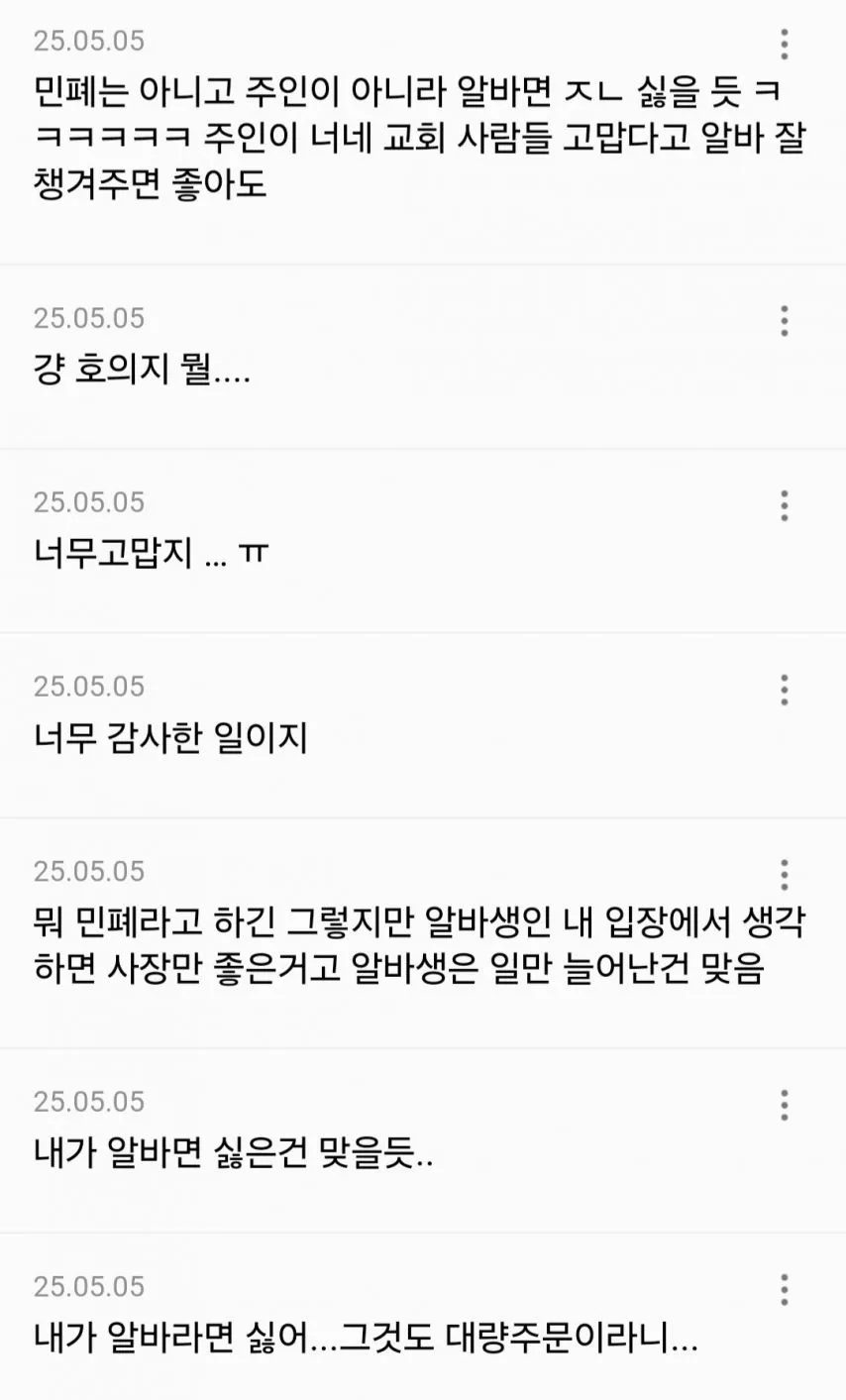Open three-dot menu on '뭐 민폐라고 하긴' comment
This screenshot has width=846, height=1400.
click(784, 875)
